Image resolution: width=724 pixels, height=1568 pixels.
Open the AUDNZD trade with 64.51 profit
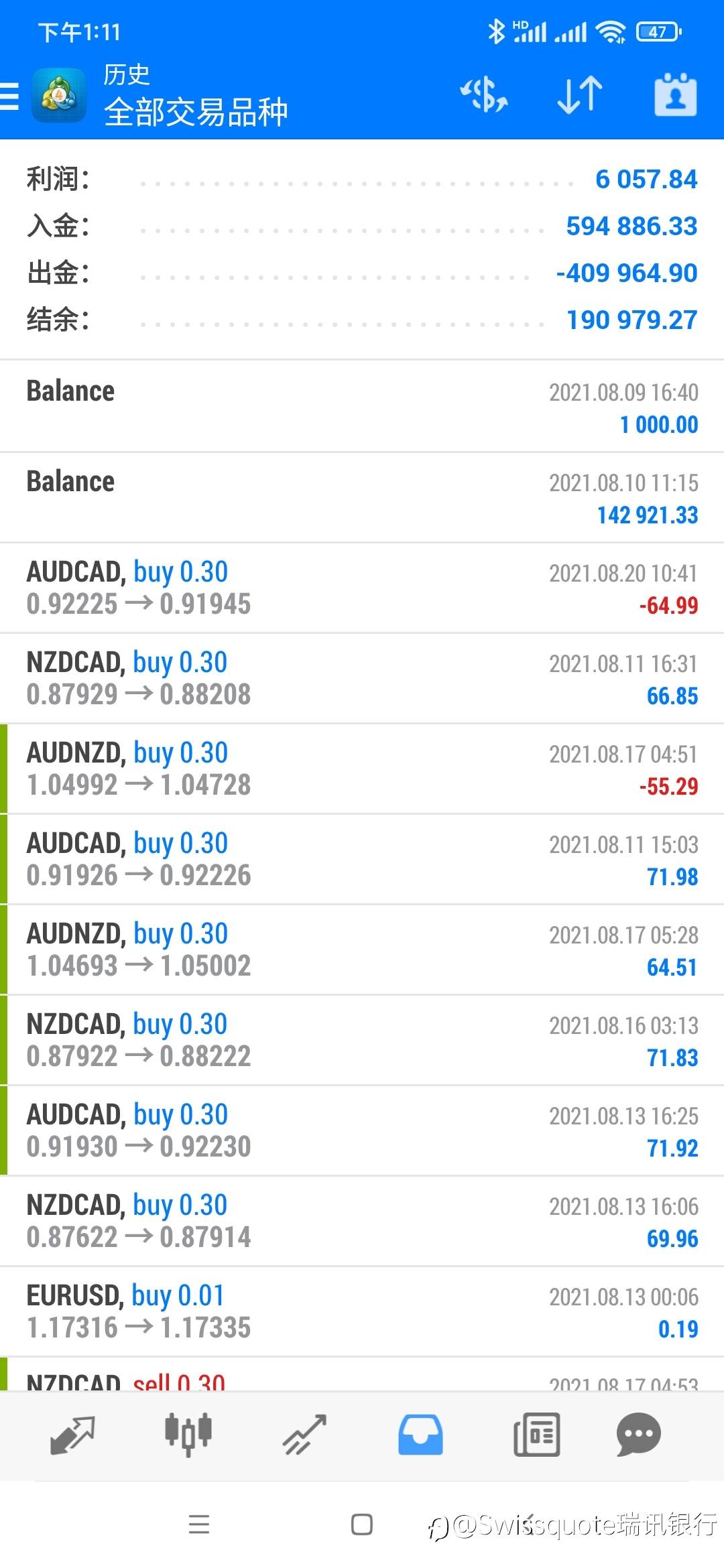(x=362, y=950)
